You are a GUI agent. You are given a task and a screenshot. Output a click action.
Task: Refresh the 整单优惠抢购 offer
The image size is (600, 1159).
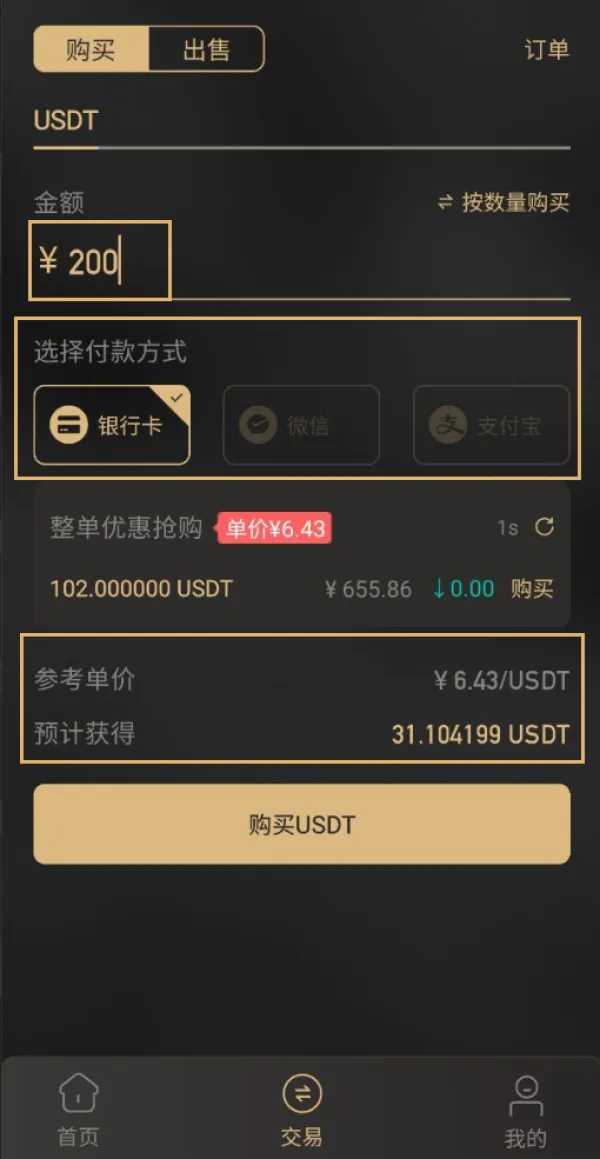(x=545, y=527)
